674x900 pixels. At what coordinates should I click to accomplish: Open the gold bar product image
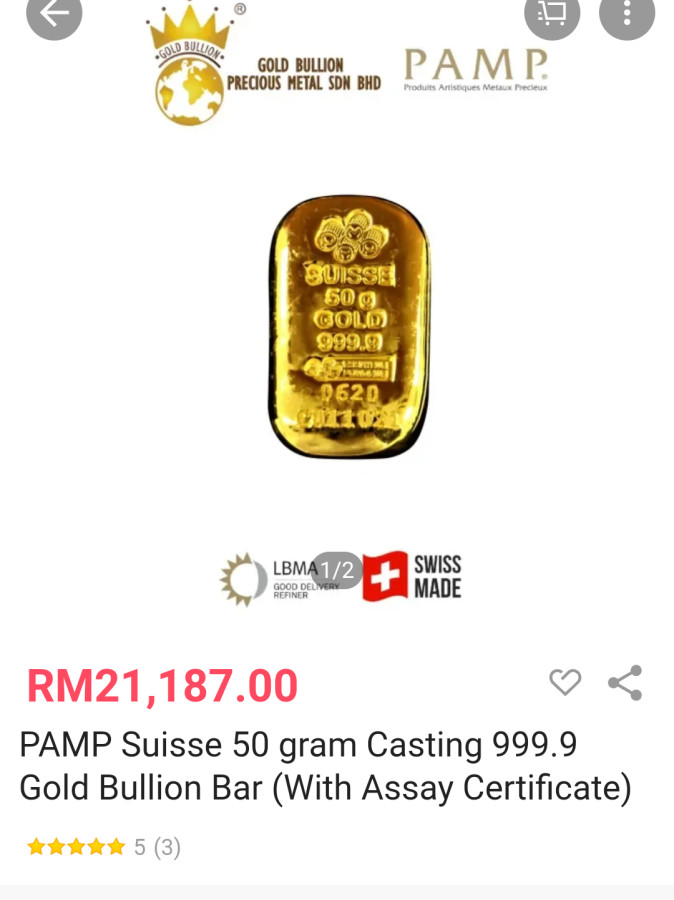point(349,327)
